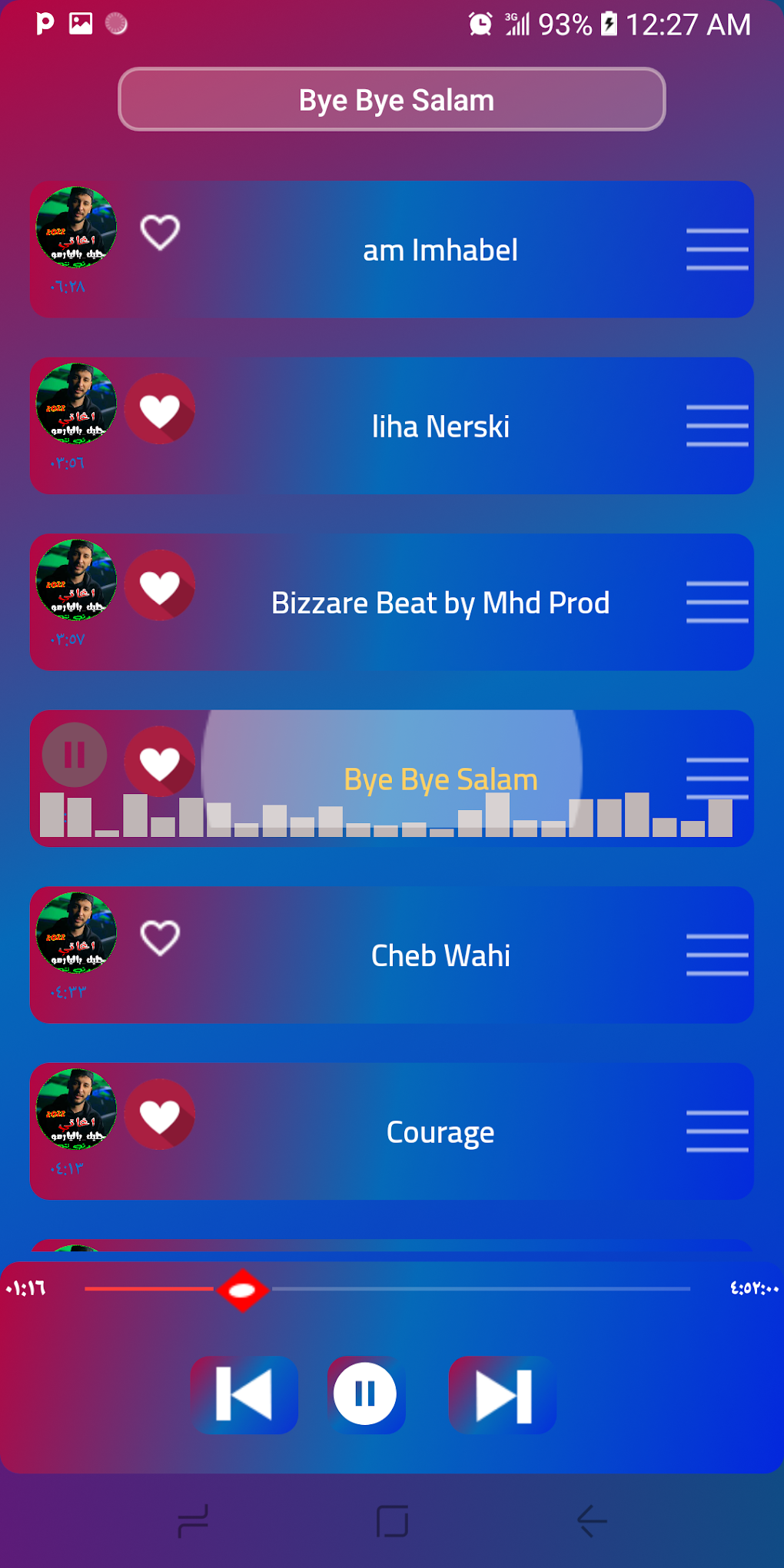The width and height of the screenshot is (784, 1568).
Task: Skip to the next track
Action: click(503, 1394)
